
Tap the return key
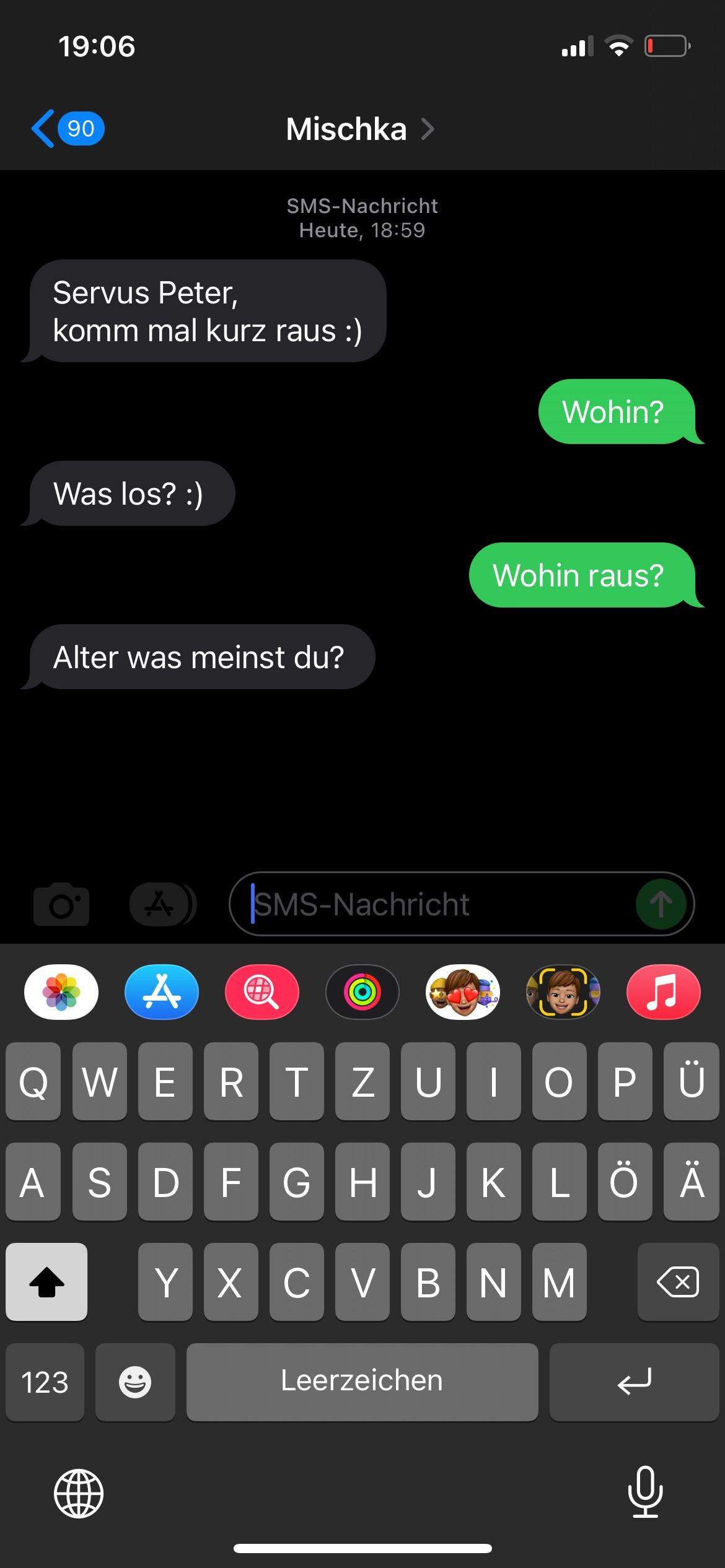tap(634, 1382)
